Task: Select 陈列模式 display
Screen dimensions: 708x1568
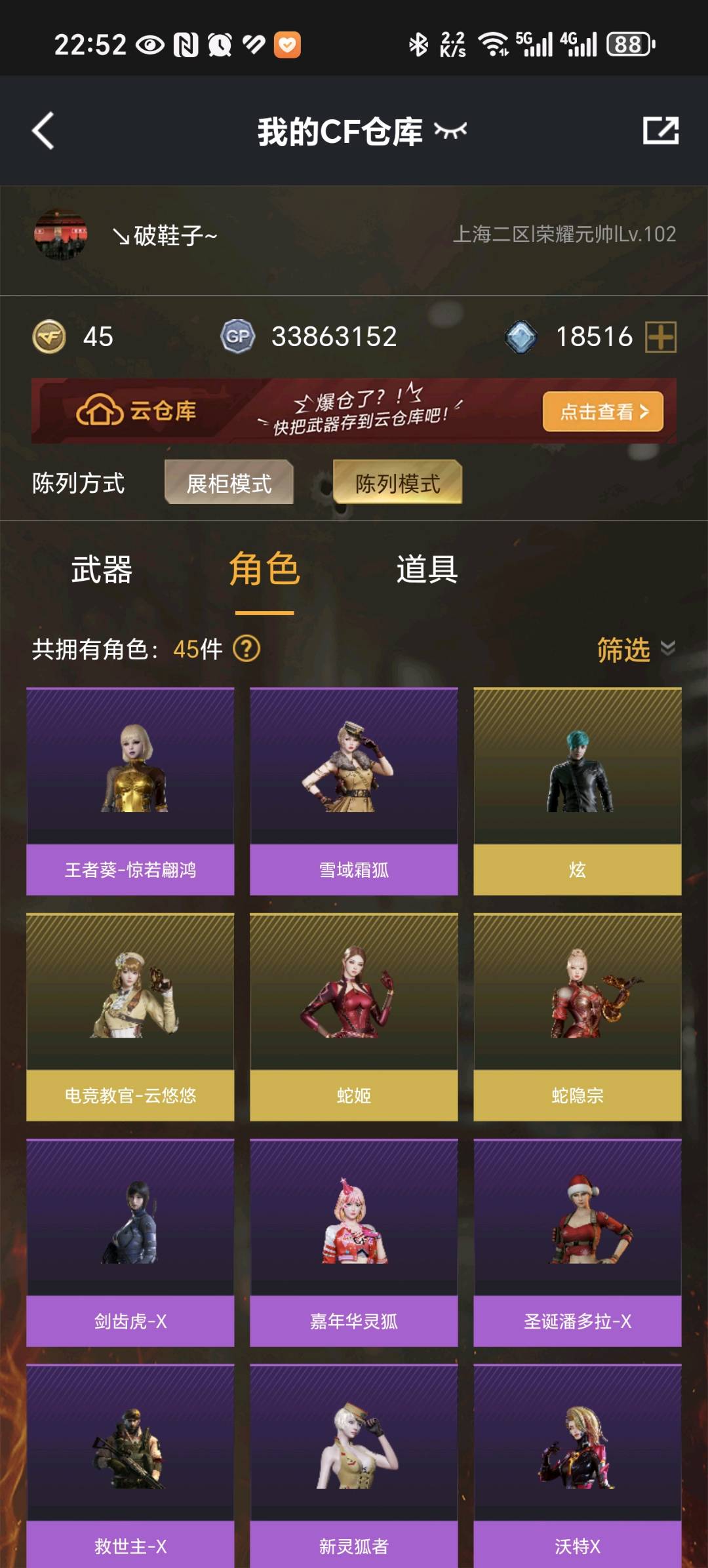Action: (397, 483)
